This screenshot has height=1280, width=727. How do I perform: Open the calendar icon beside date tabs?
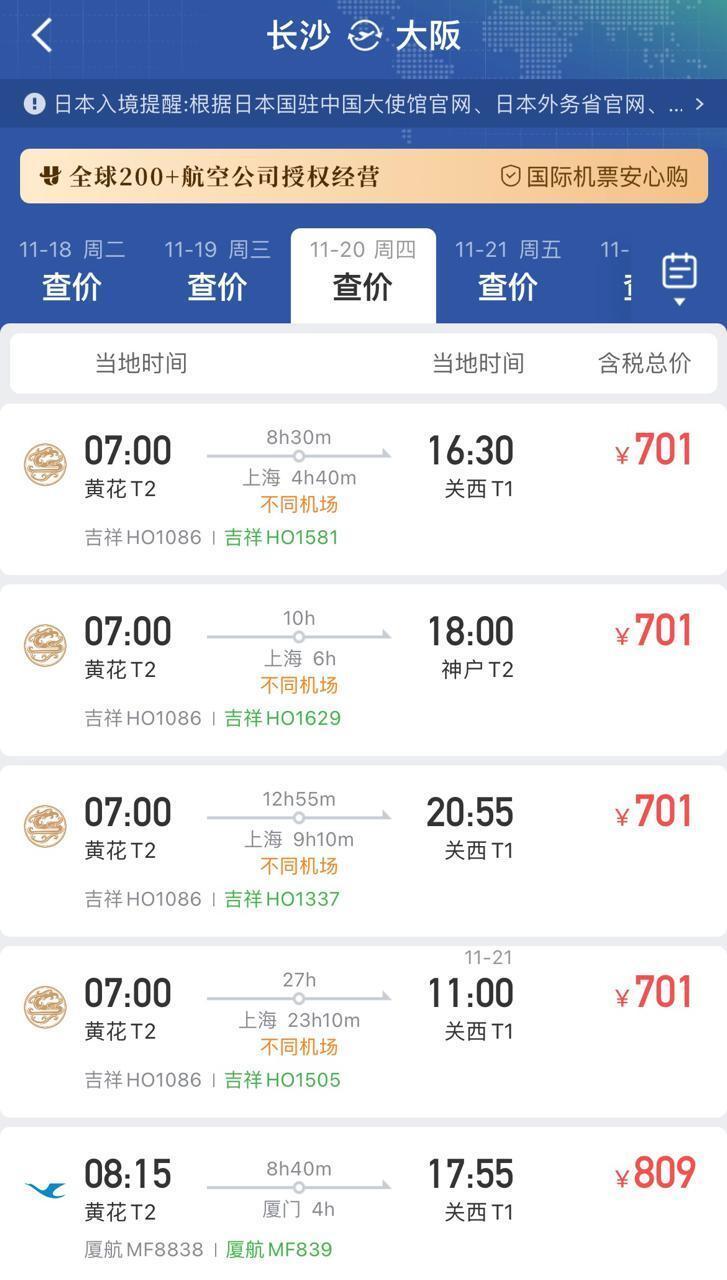pyautogui.click(x=679, y=271)
